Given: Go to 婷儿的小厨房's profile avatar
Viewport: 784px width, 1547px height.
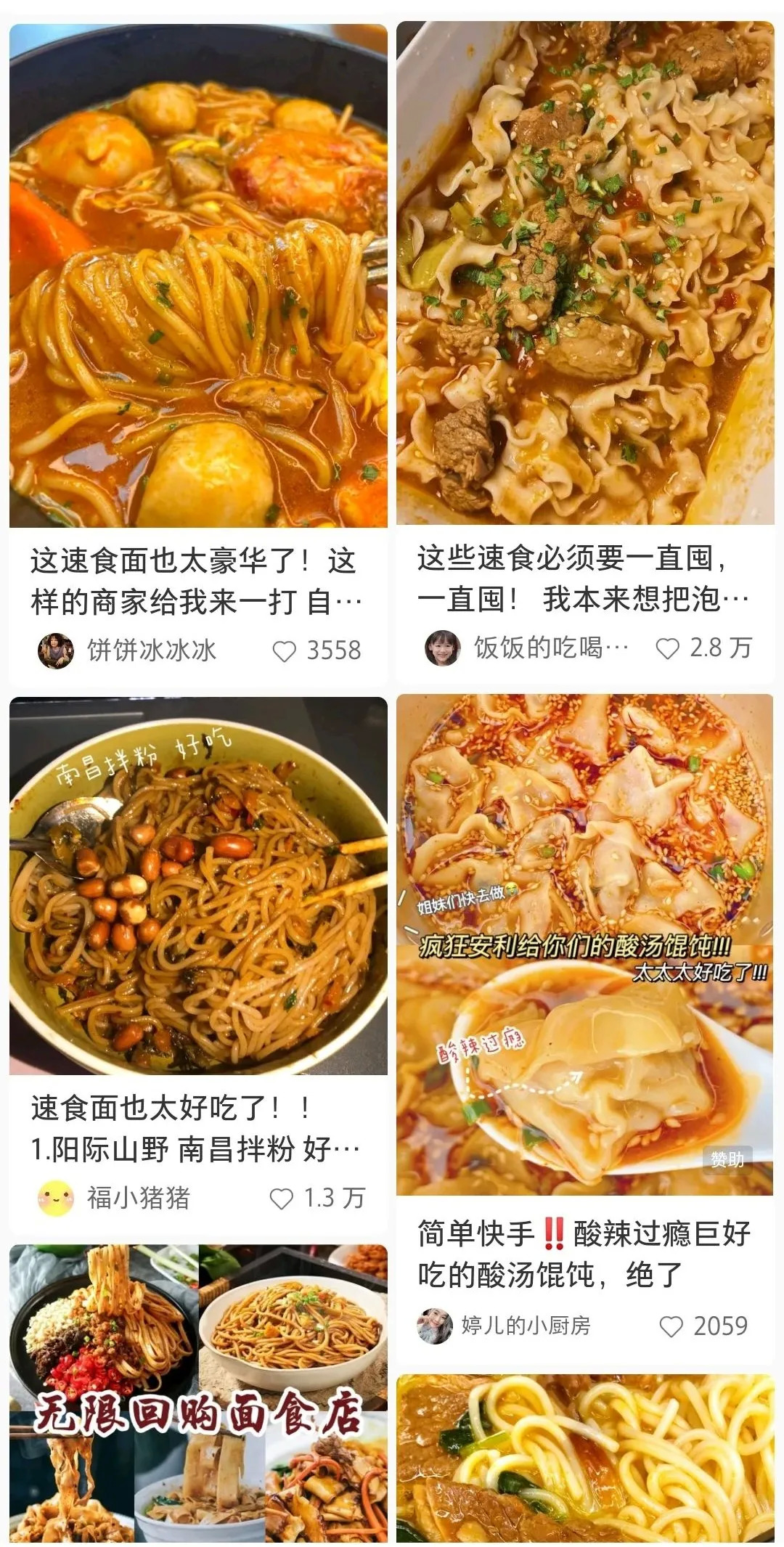Looking at the screenshot, I should coord(435,1326).
